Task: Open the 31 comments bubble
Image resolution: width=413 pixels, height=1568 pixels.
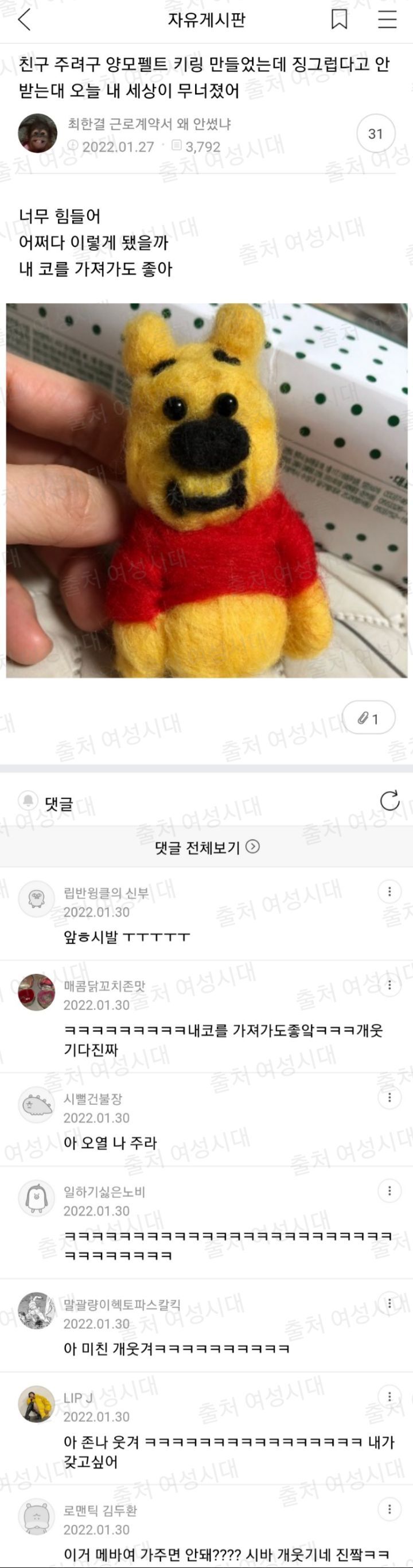Action: 375,133
